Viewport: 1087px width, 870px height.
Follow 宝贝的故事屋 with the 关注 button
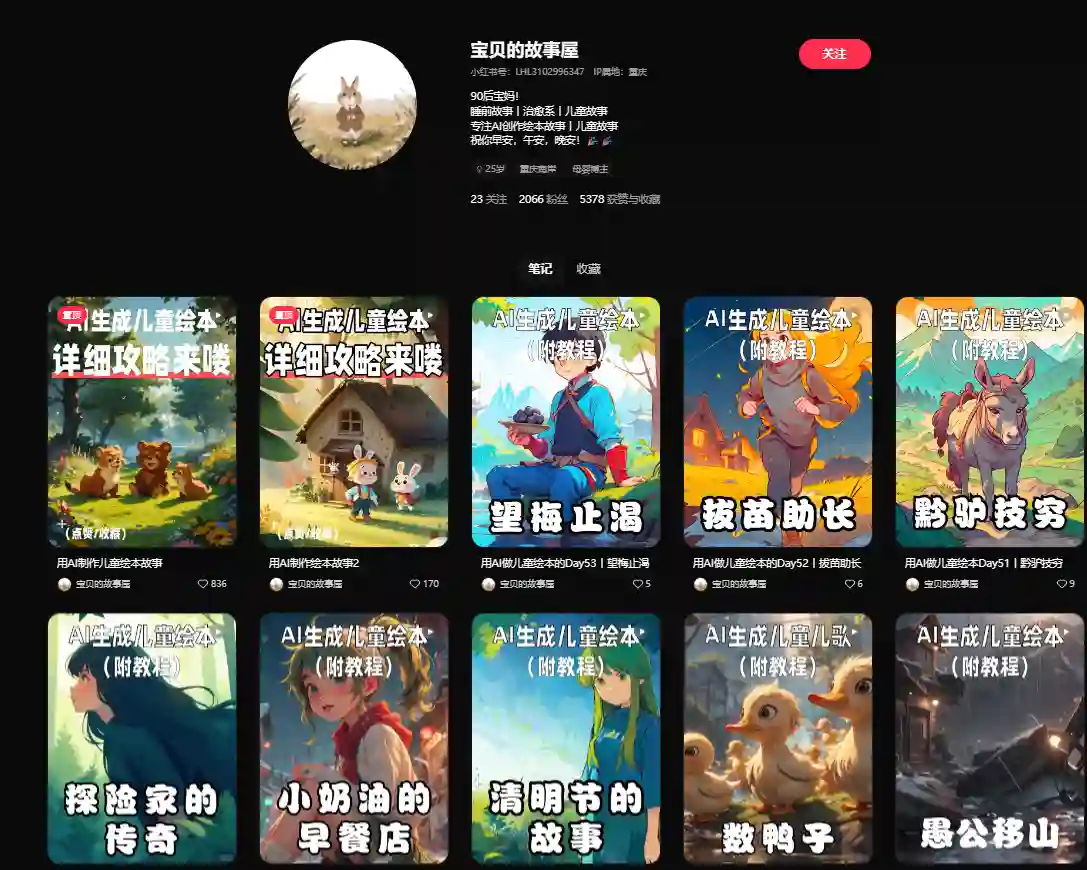pos(834,54)
